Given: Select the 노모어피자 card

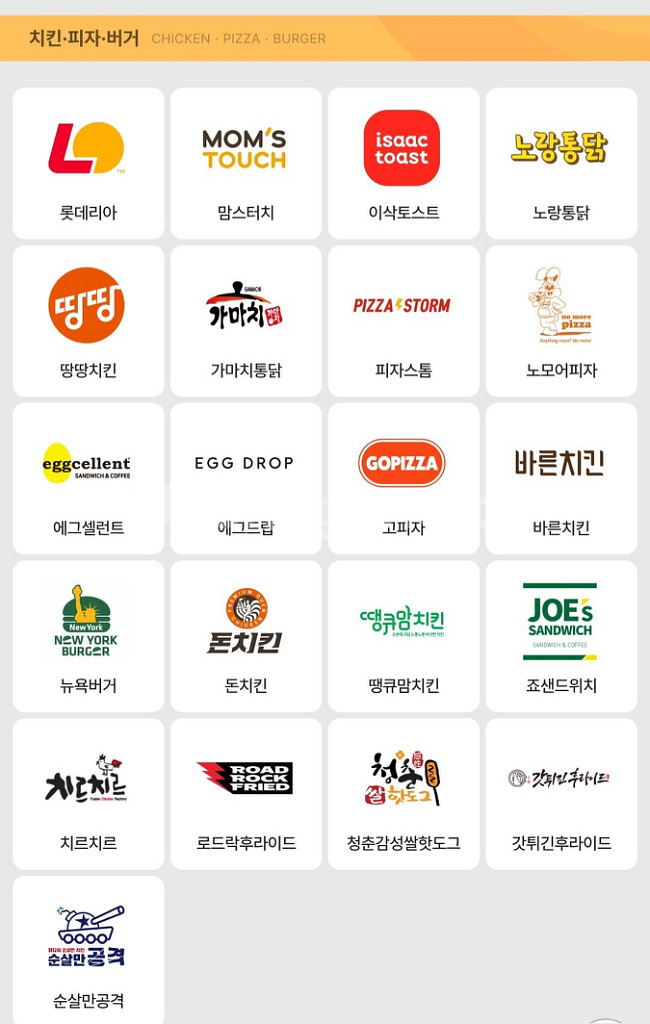Looking at the screenshot, I should [x=561, y=321].
